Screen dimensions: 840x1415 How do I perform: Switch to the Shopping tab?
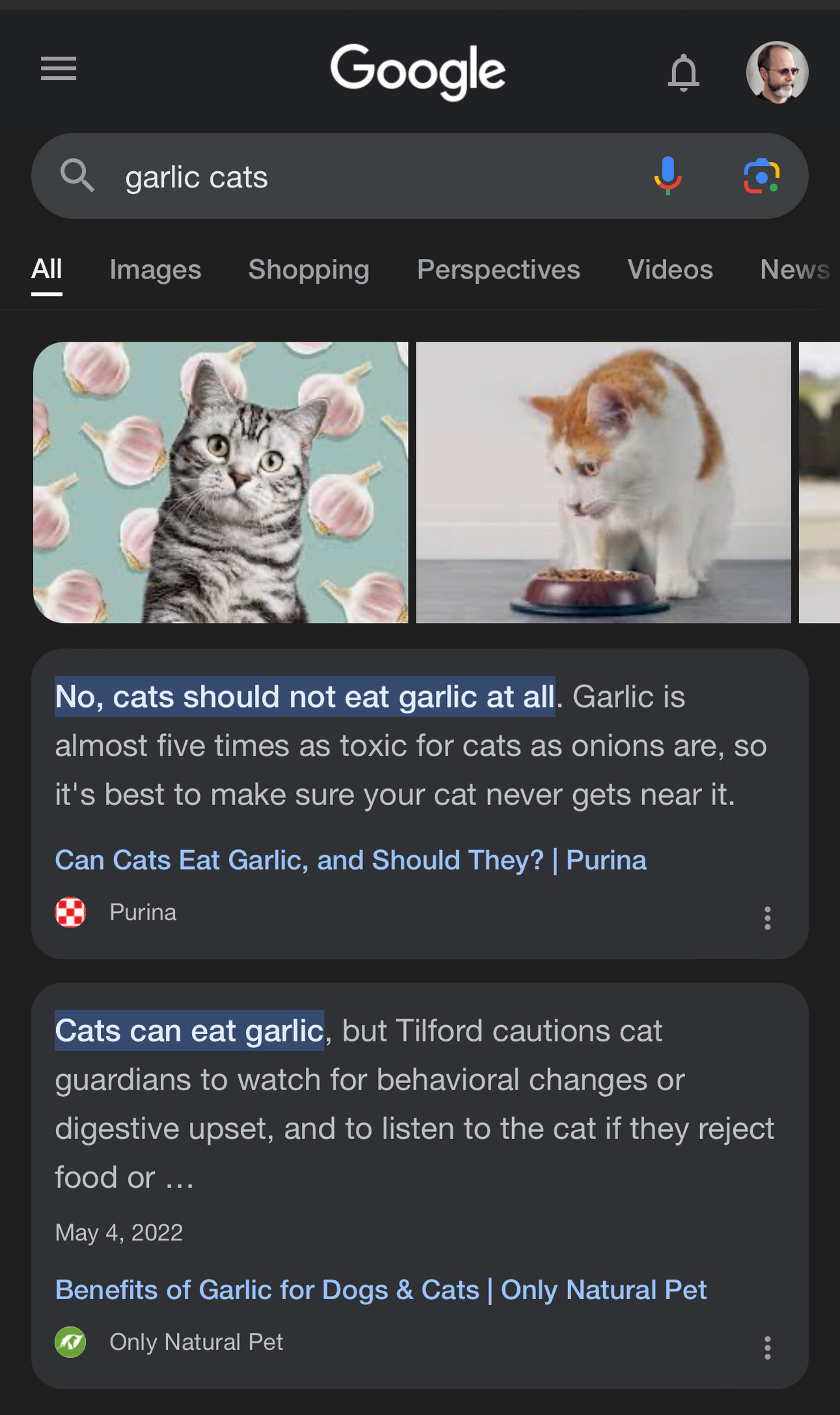pos(308,269)
